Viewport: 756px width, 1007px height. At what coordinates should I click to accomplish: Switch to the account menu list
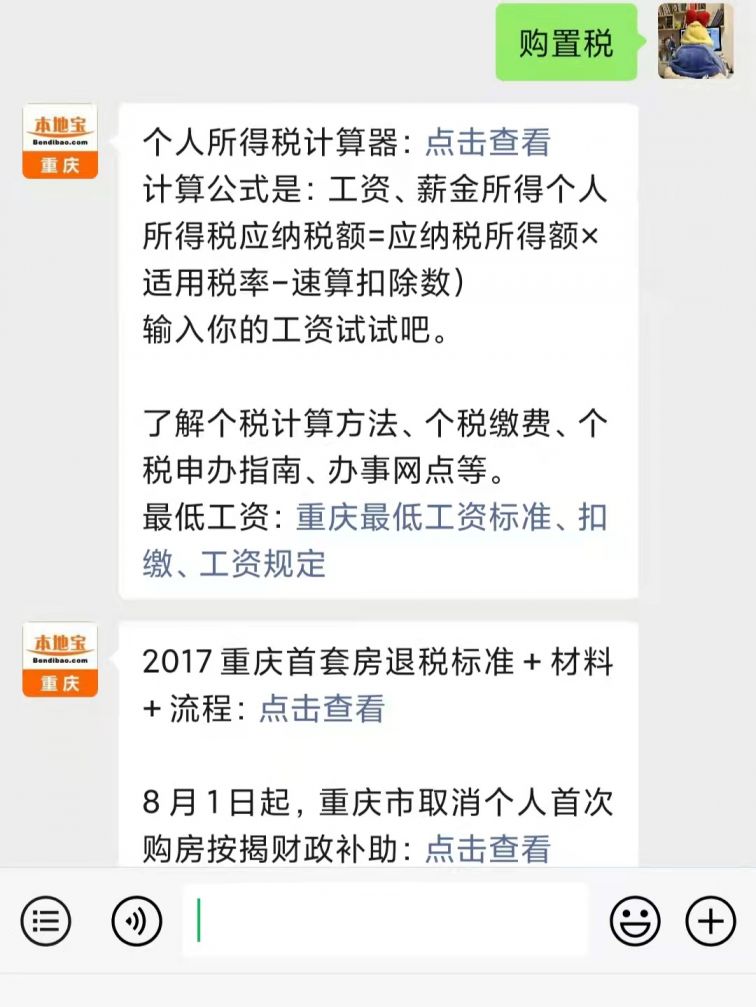[x=46, y=920]
